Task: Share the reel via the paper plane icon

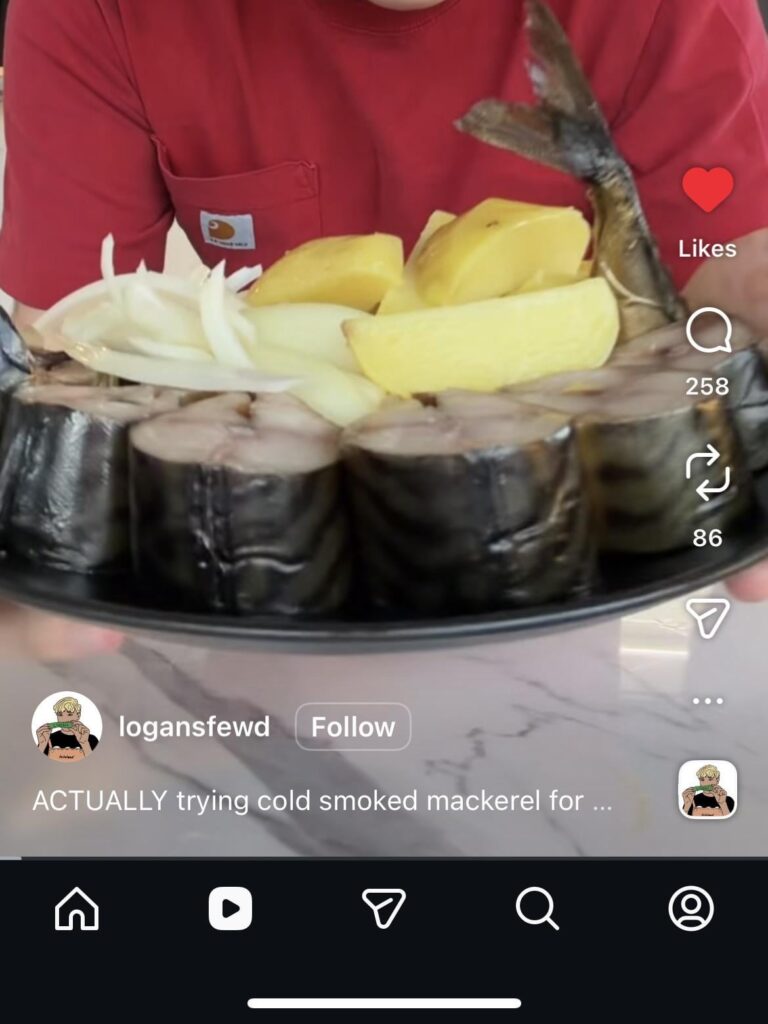Action: coord(707,618)
